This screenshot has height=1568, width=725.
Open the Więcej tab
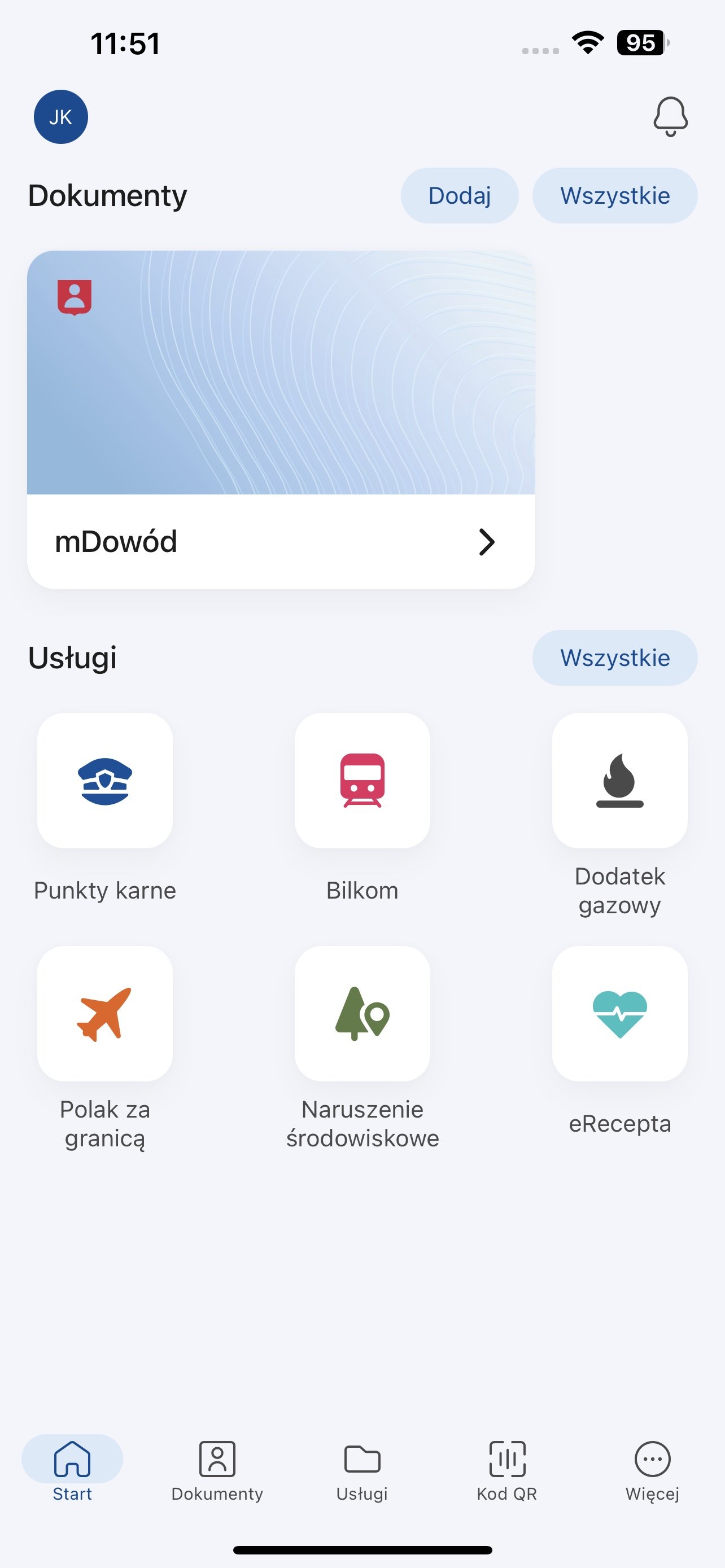[653, 1470]
